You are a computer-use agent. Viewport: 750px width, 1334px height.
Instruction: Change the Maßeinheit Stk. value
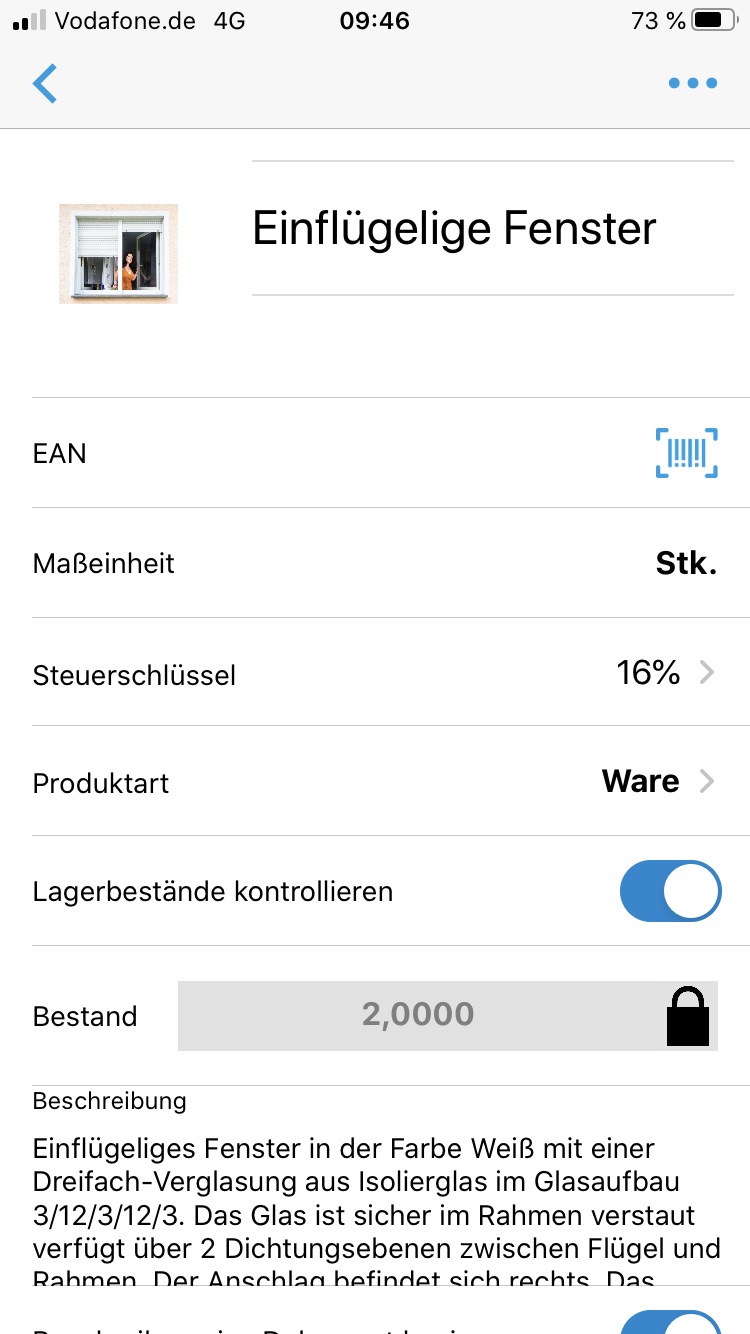(x=686, y=563)
